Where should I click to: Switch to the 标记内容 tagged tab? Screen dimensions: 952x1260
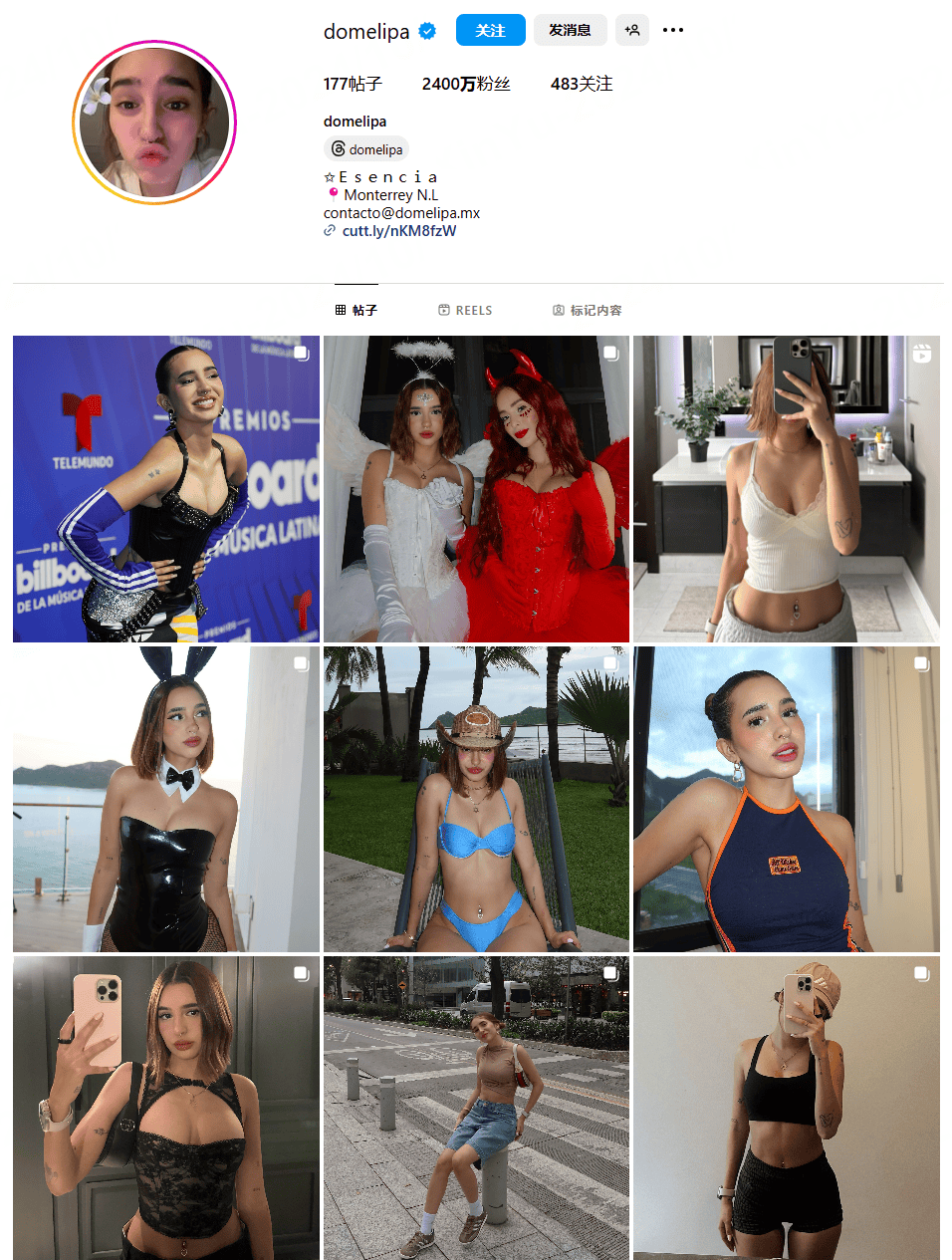(588, 311)
